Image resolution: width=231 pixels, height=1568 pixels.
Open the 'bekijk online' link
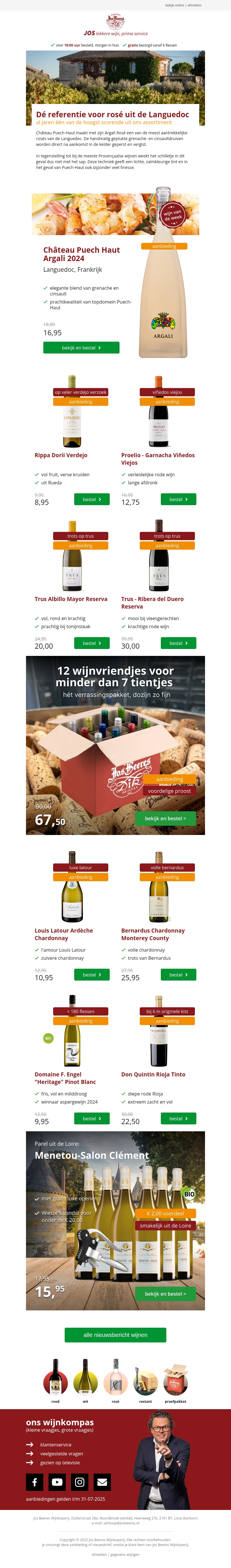174,5
